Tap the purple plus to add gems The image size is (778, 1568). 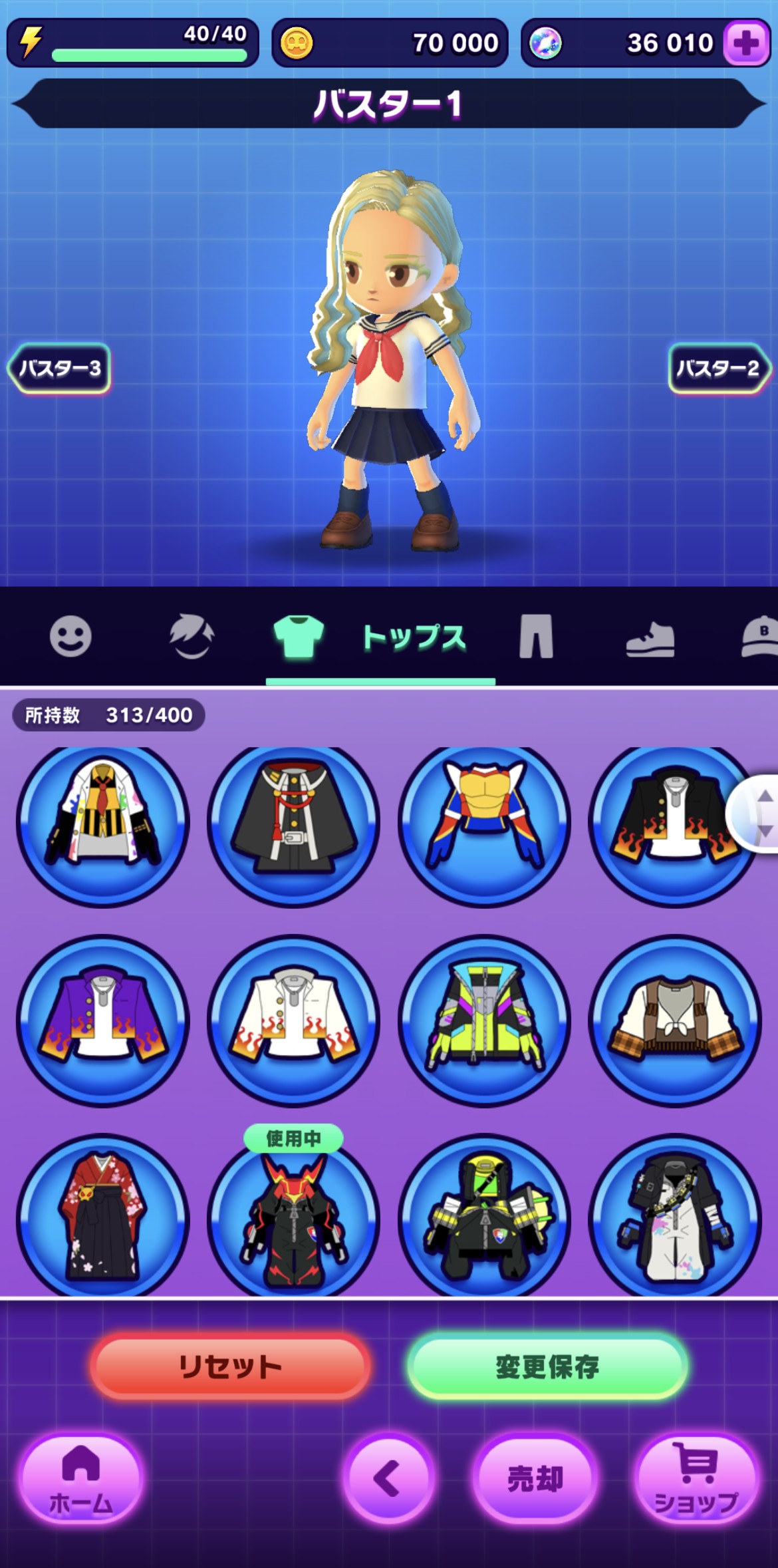(x=746, y=44)
